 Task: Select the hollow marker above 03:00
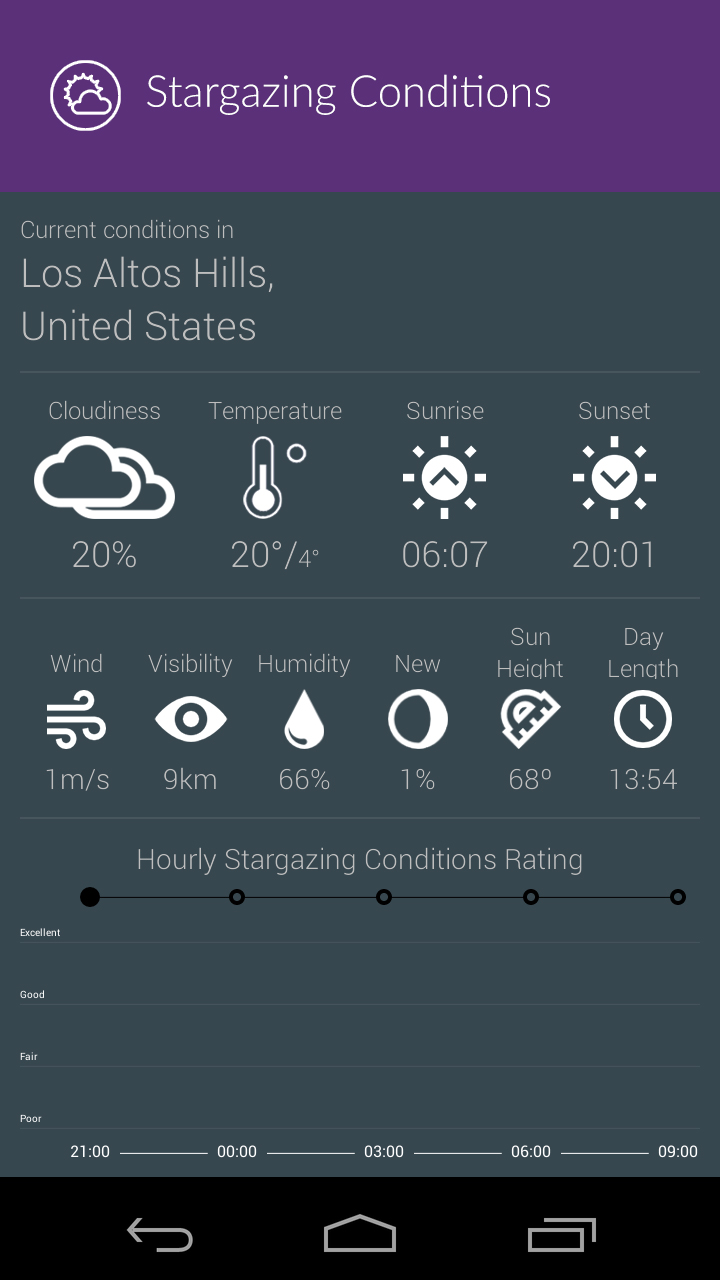tap(384, 897)
